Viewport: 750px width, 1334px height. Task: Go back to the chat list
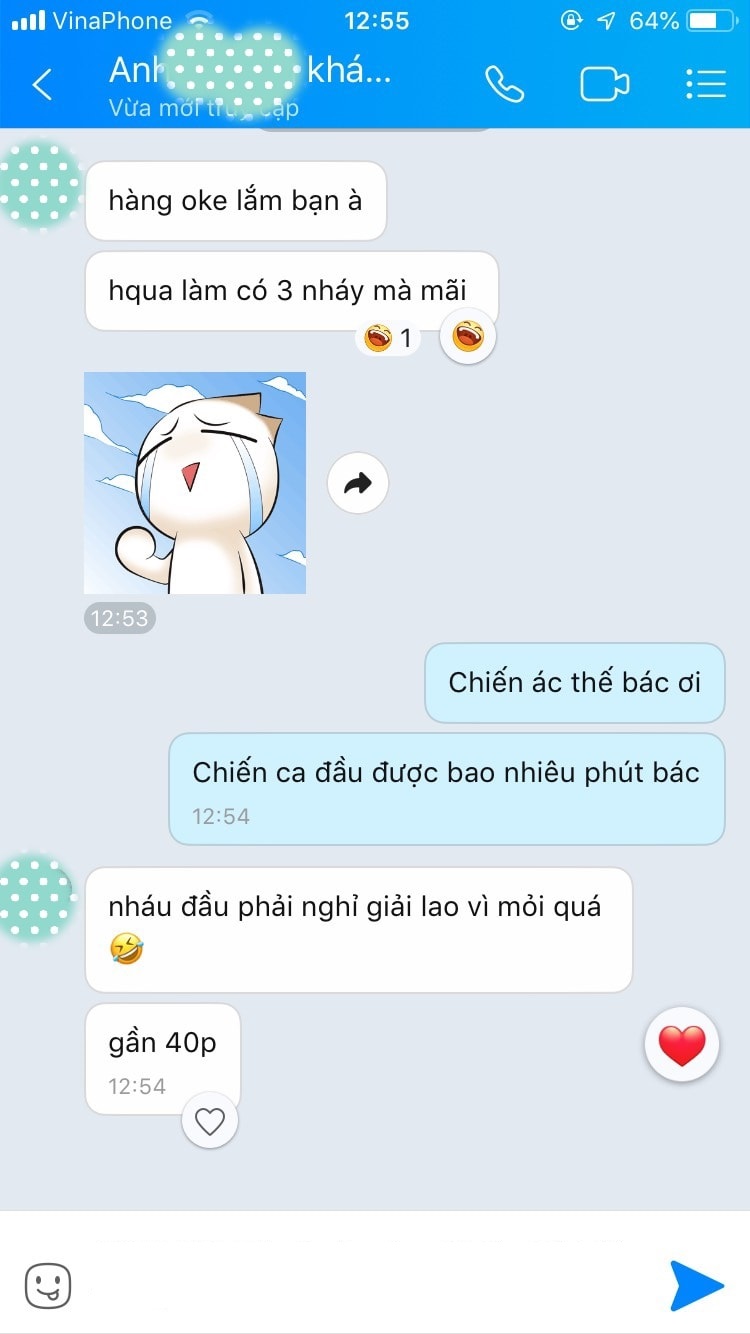42,85
